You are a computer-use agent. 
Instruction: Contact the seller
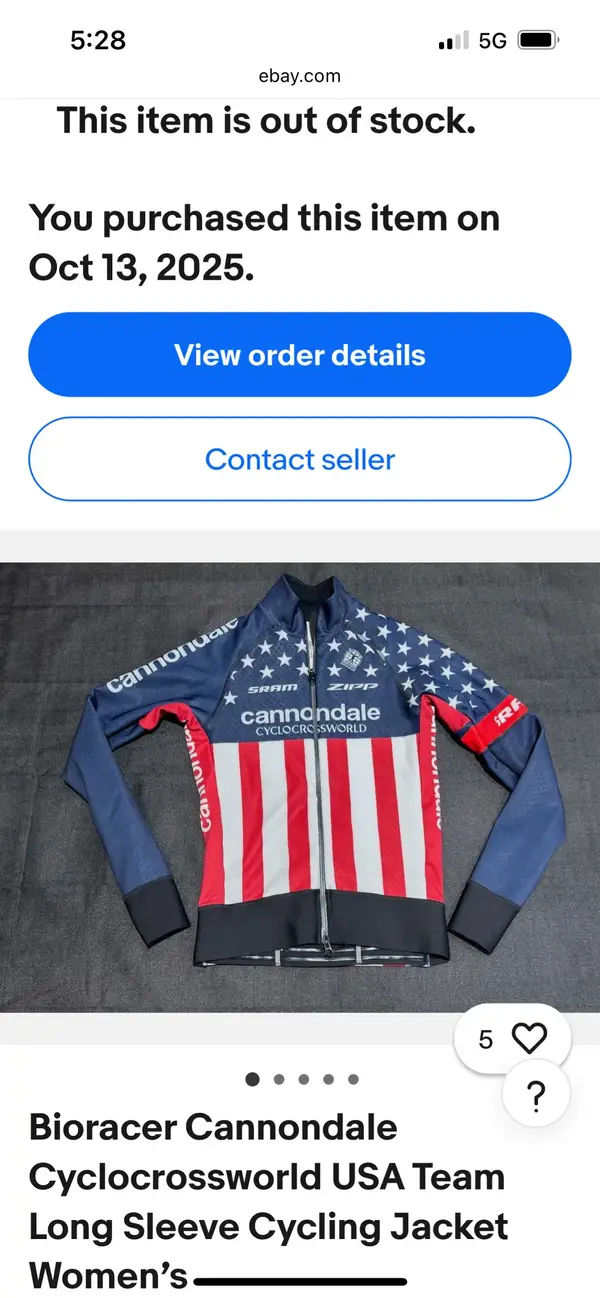300,459
